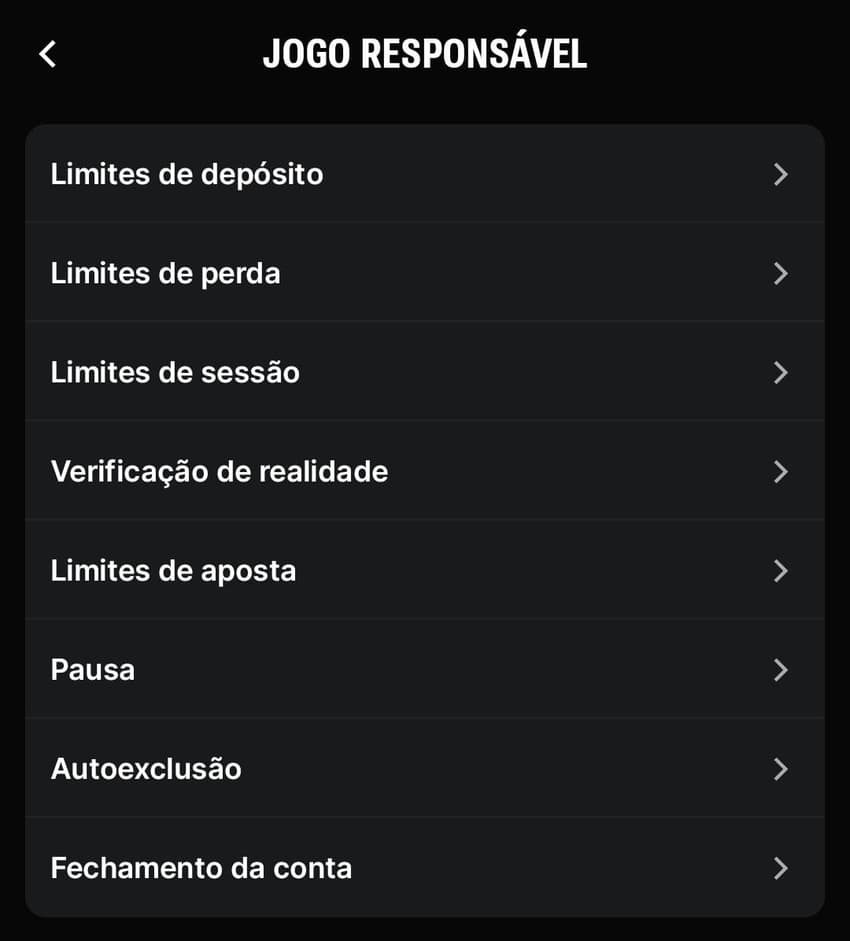The image size is (850, 941).
Task: Click the chevron beside Verificação de realidade
Action: point(779,471)
